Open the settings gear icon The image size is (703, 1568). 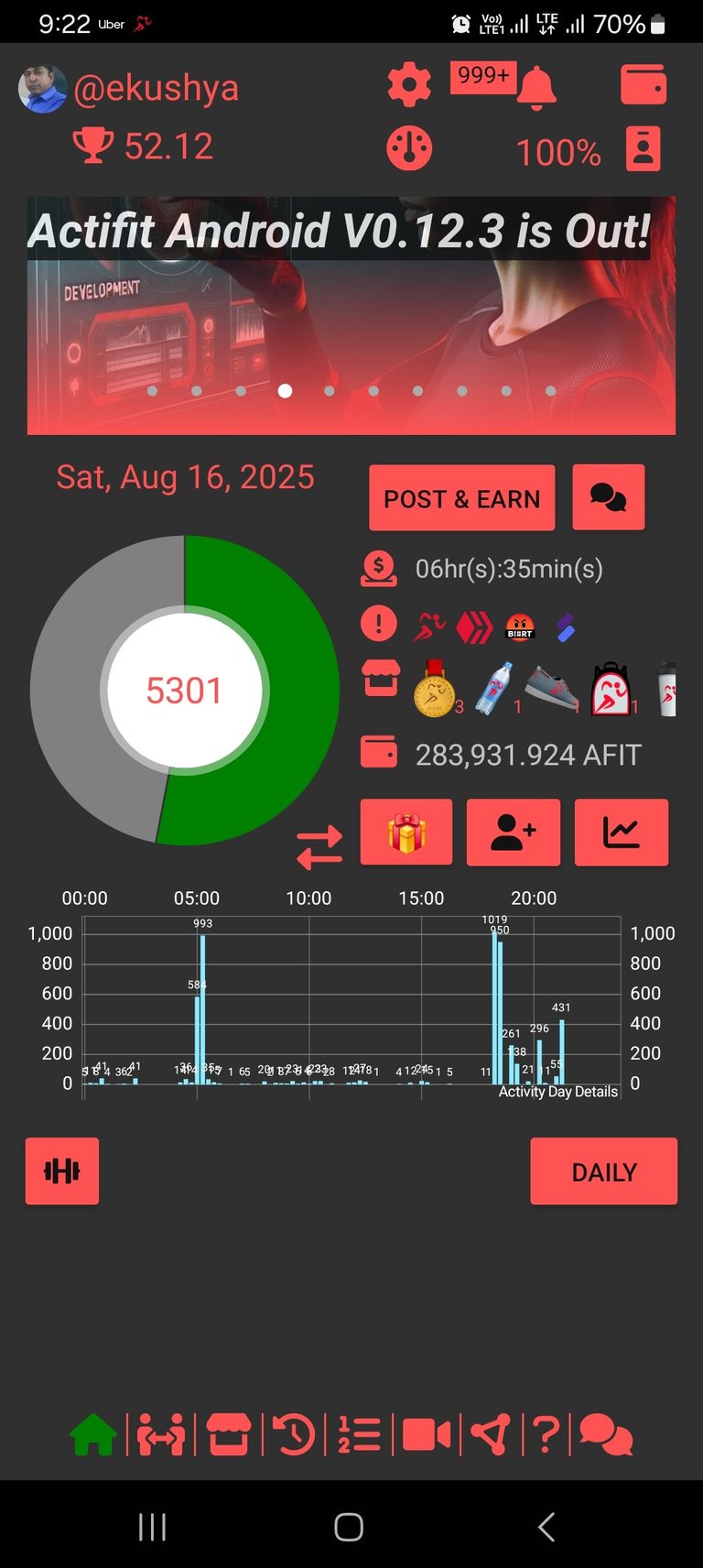[409, 86]
